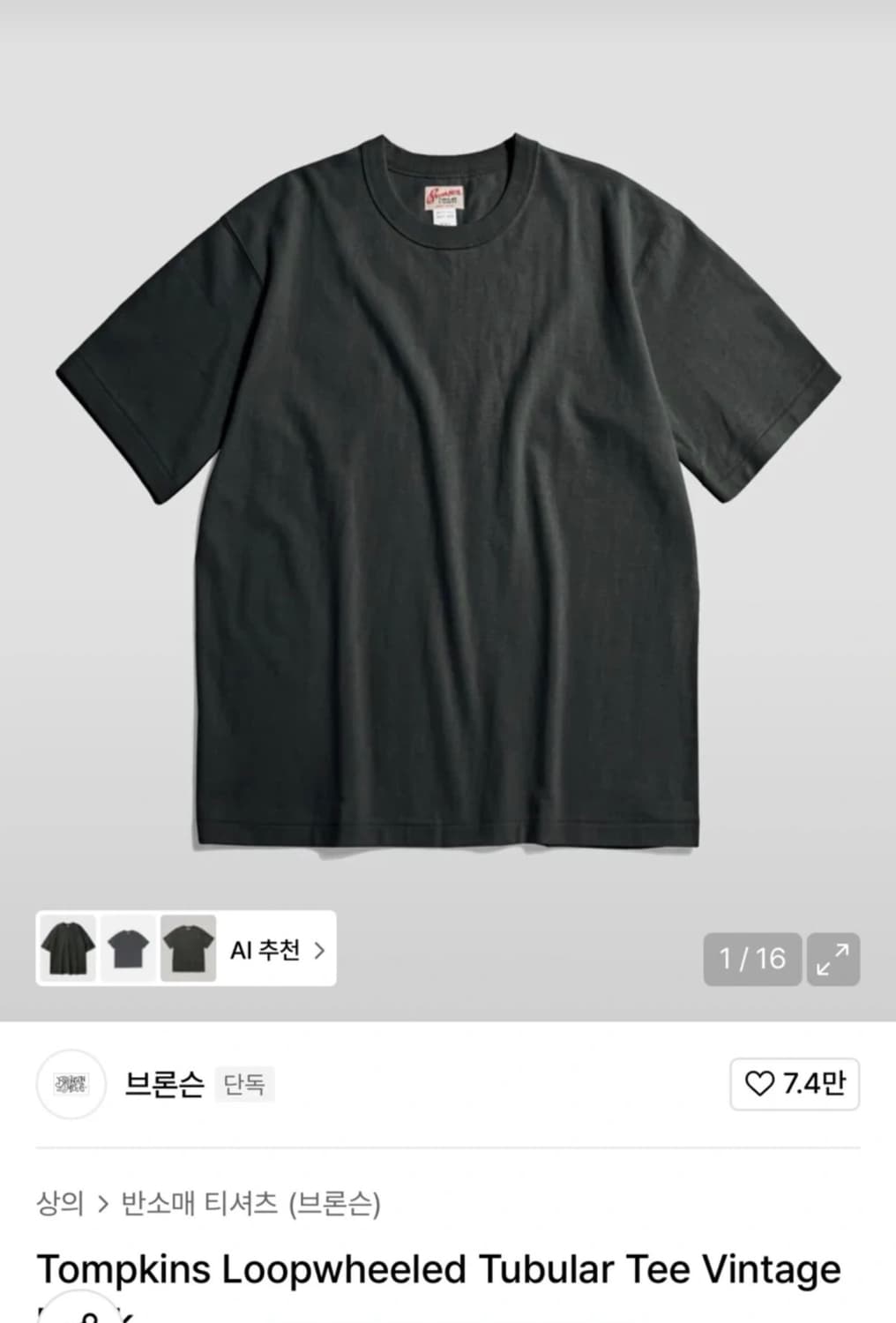896x1323 pixels.
Task: Select the first dark tee thumbnail
Action: tap(71, 951)
